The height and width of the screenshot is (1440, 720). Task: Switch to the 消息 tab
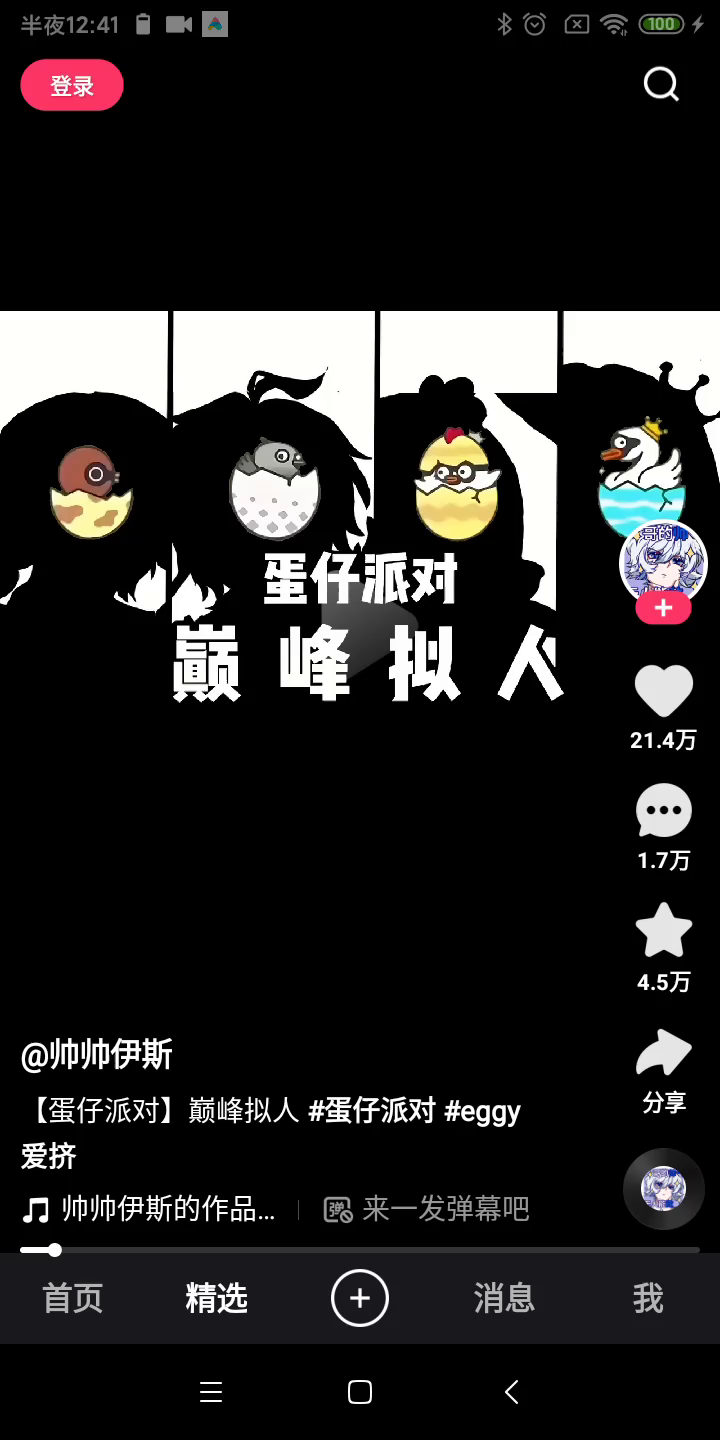tap(504, 1298)
